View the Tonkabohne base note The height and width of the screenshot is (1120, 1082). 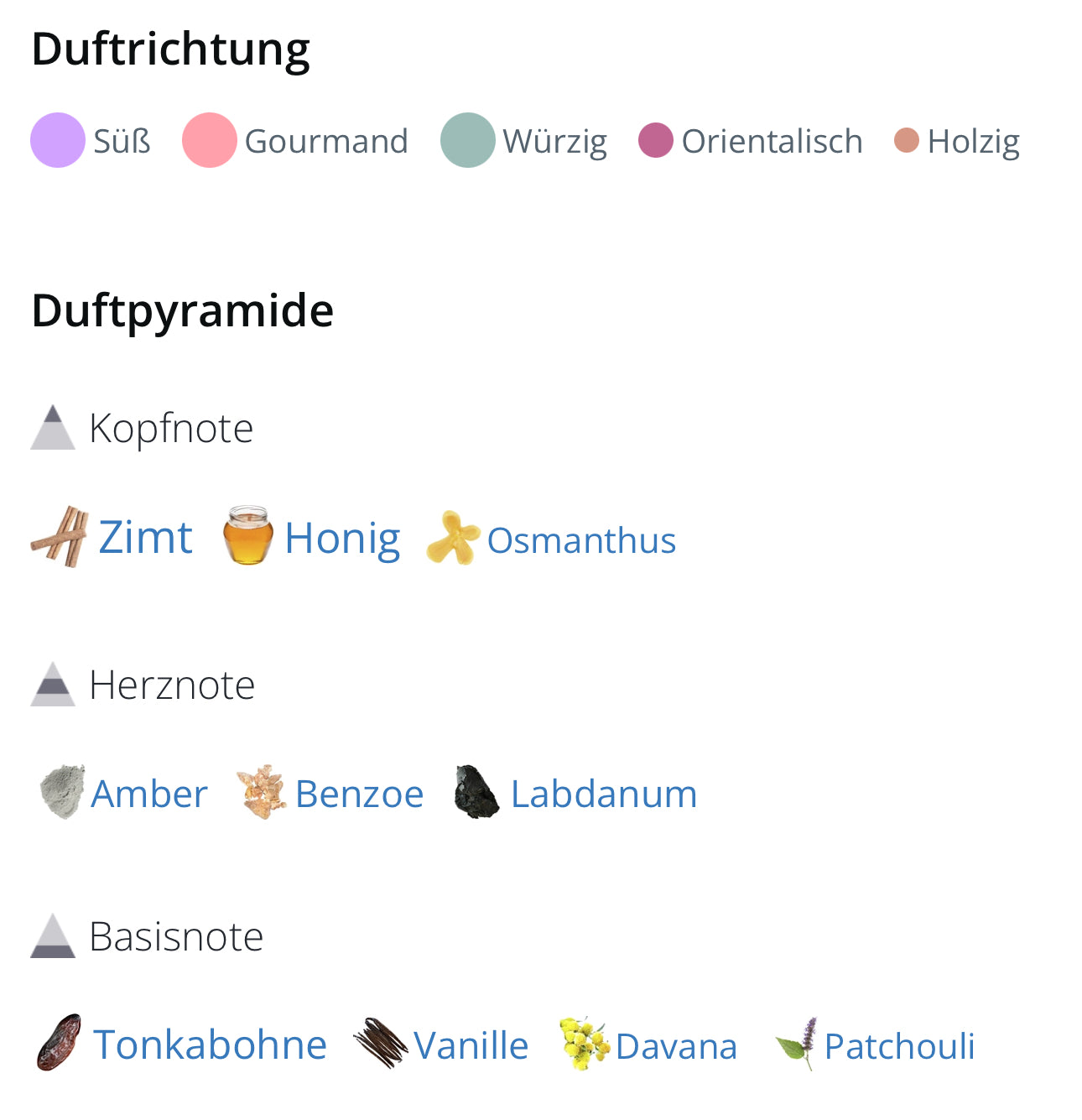(x=210, y=1045)
